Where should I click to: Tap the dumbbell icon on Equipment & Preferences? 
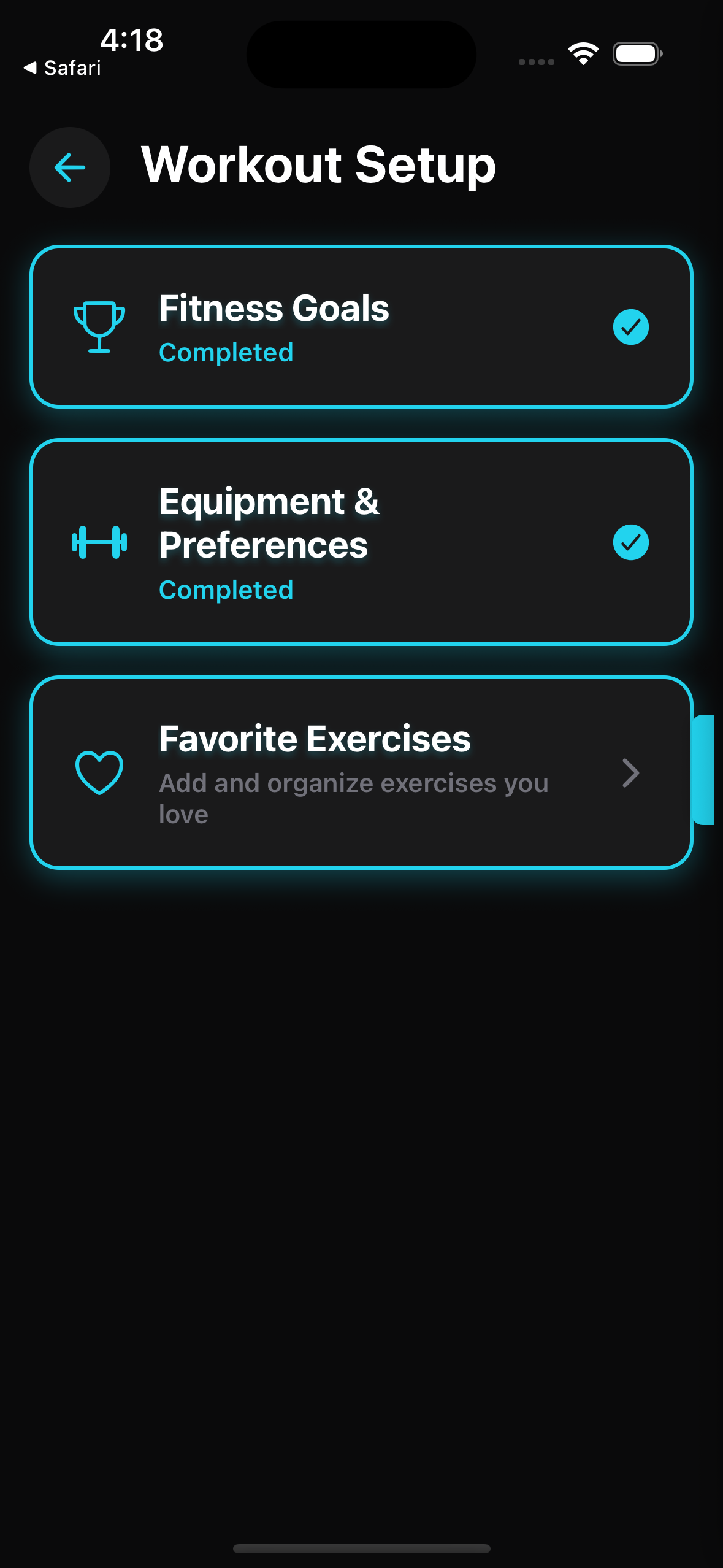click(x=99, y=542)
